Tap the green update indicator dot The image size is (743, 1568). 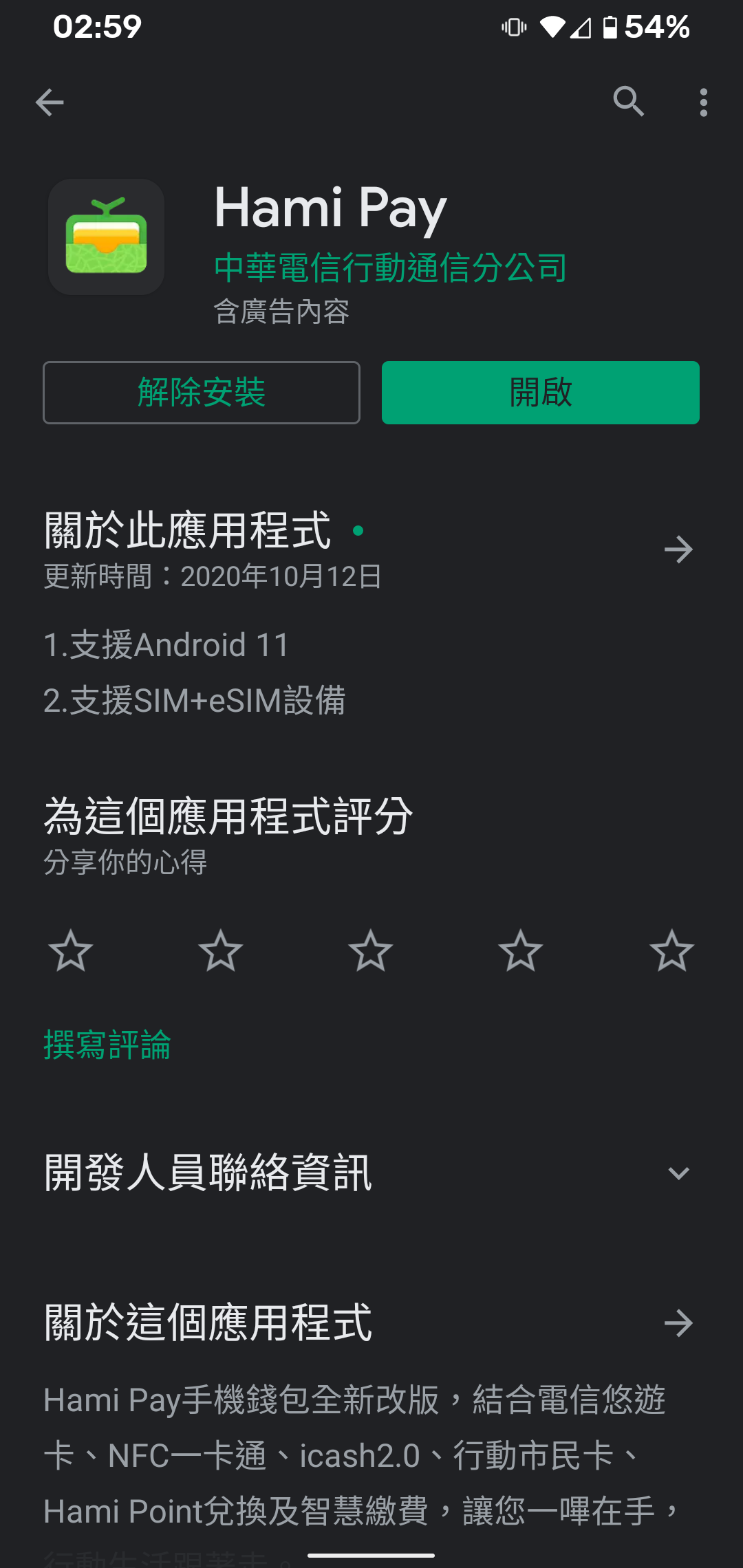click(x=358, y=532)
